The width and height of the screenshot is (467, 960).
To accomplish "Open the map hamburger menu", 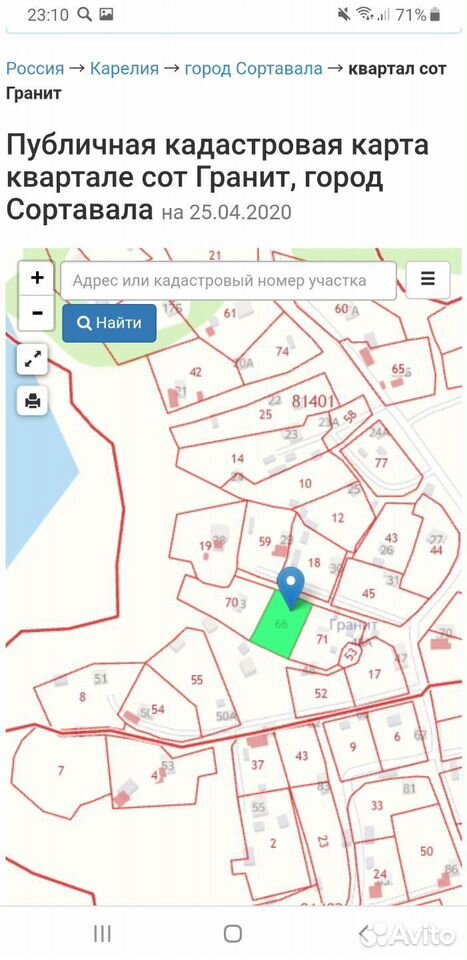I will click(x=428, y=279).
